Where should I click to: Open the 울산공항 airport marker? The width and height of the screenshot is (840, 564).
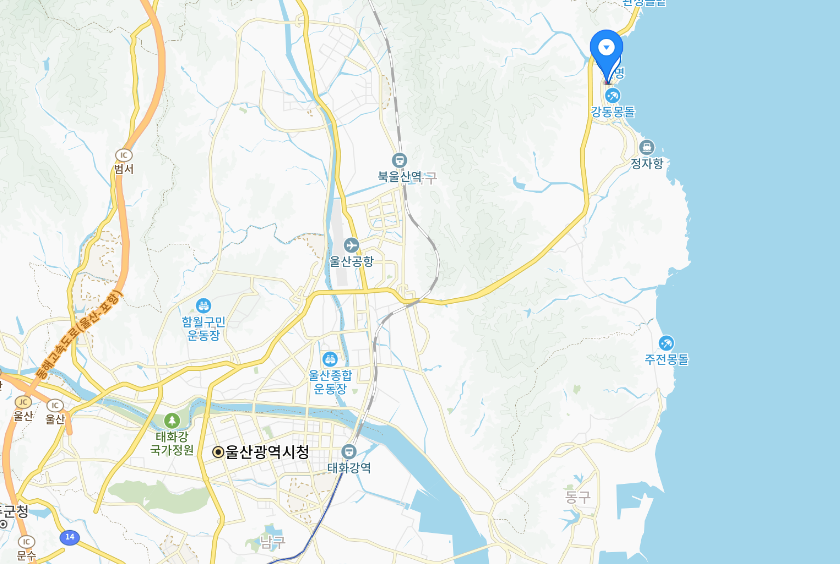pos(351,245)
